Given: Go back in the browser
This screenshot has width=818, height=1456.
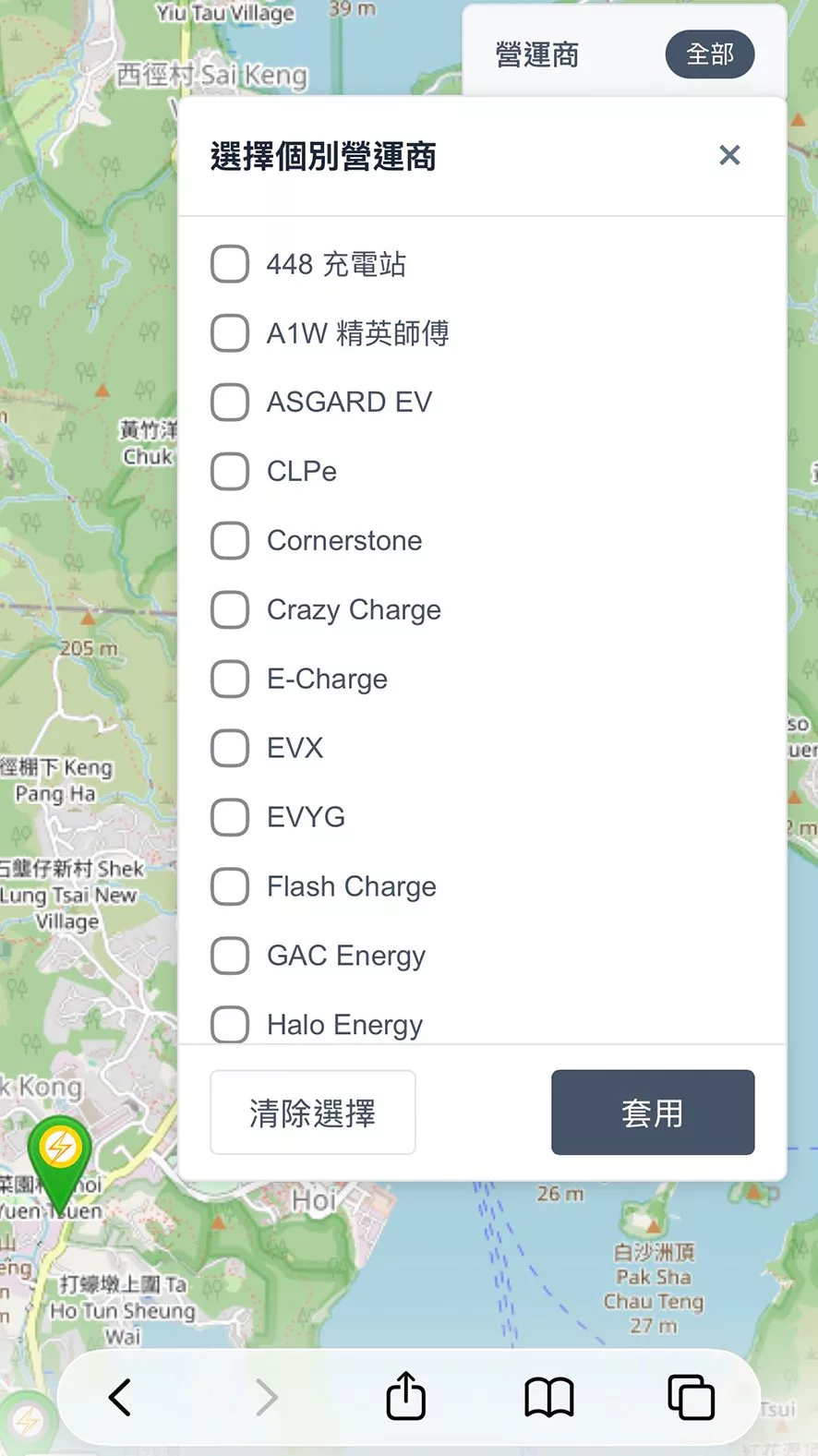Looking at the screenshot, I should (x=120, y=1397).
